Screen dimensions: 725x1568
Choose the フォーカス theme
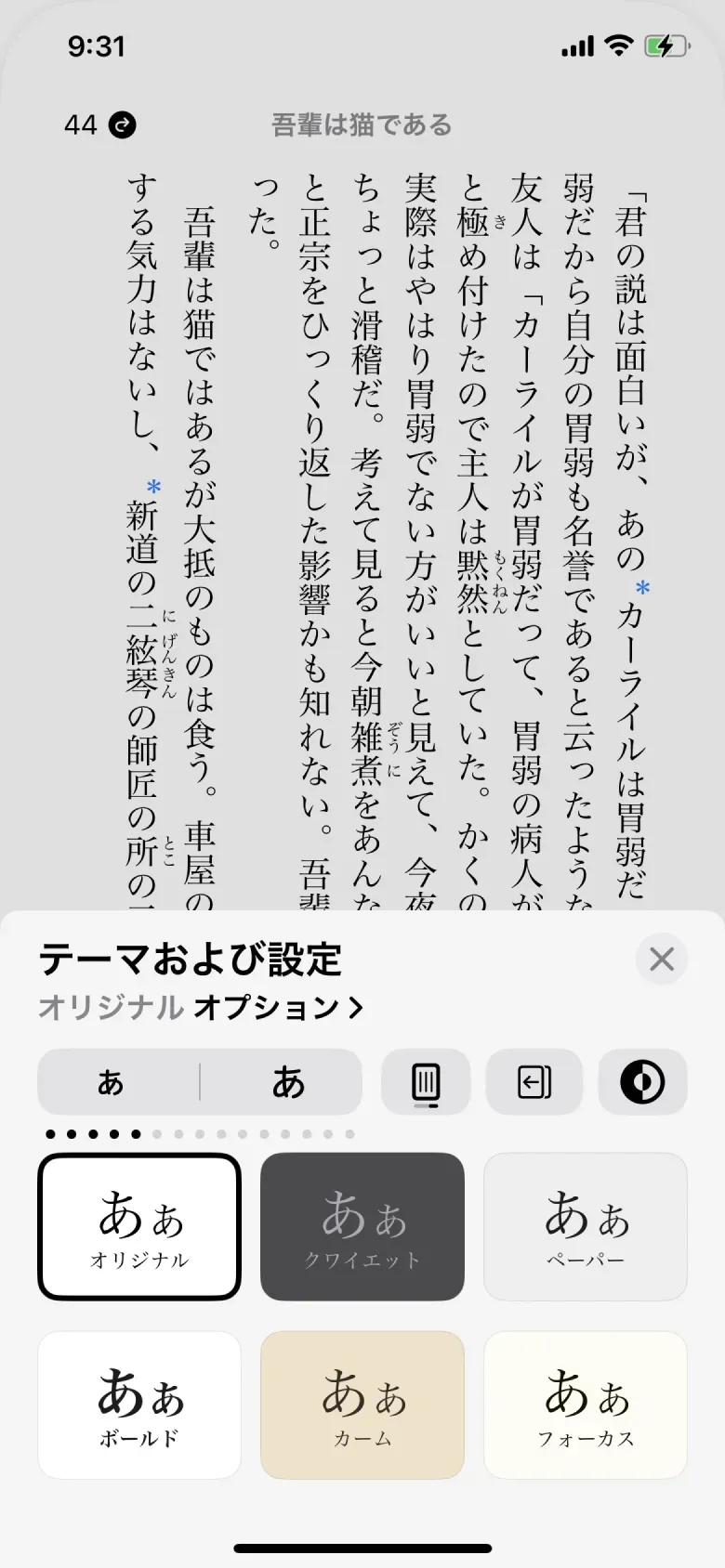click(585, 1403)
